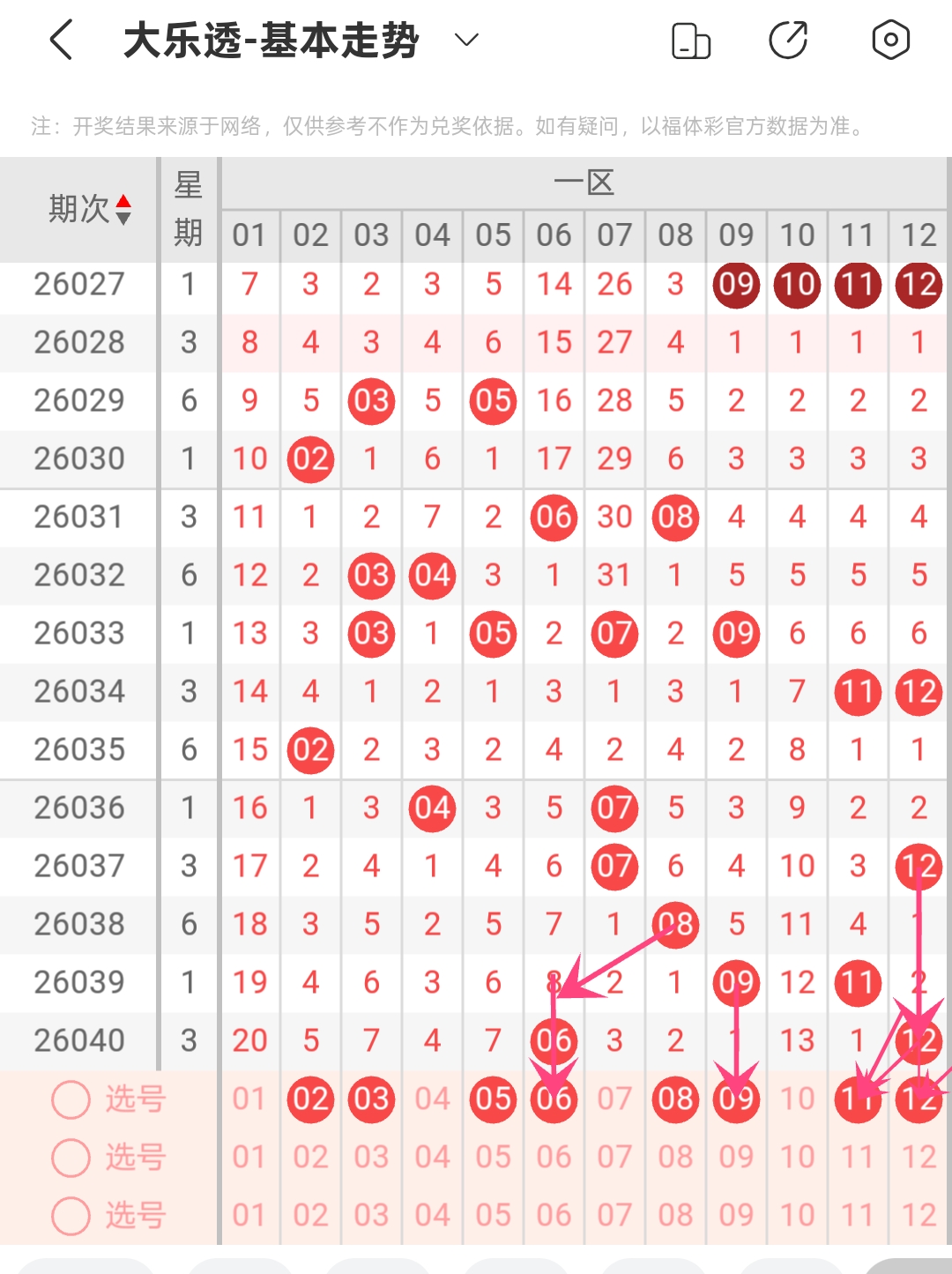952x1274 pixels.
Task: Open the multi-window switcher icon top right
Action: click(691, 39)
